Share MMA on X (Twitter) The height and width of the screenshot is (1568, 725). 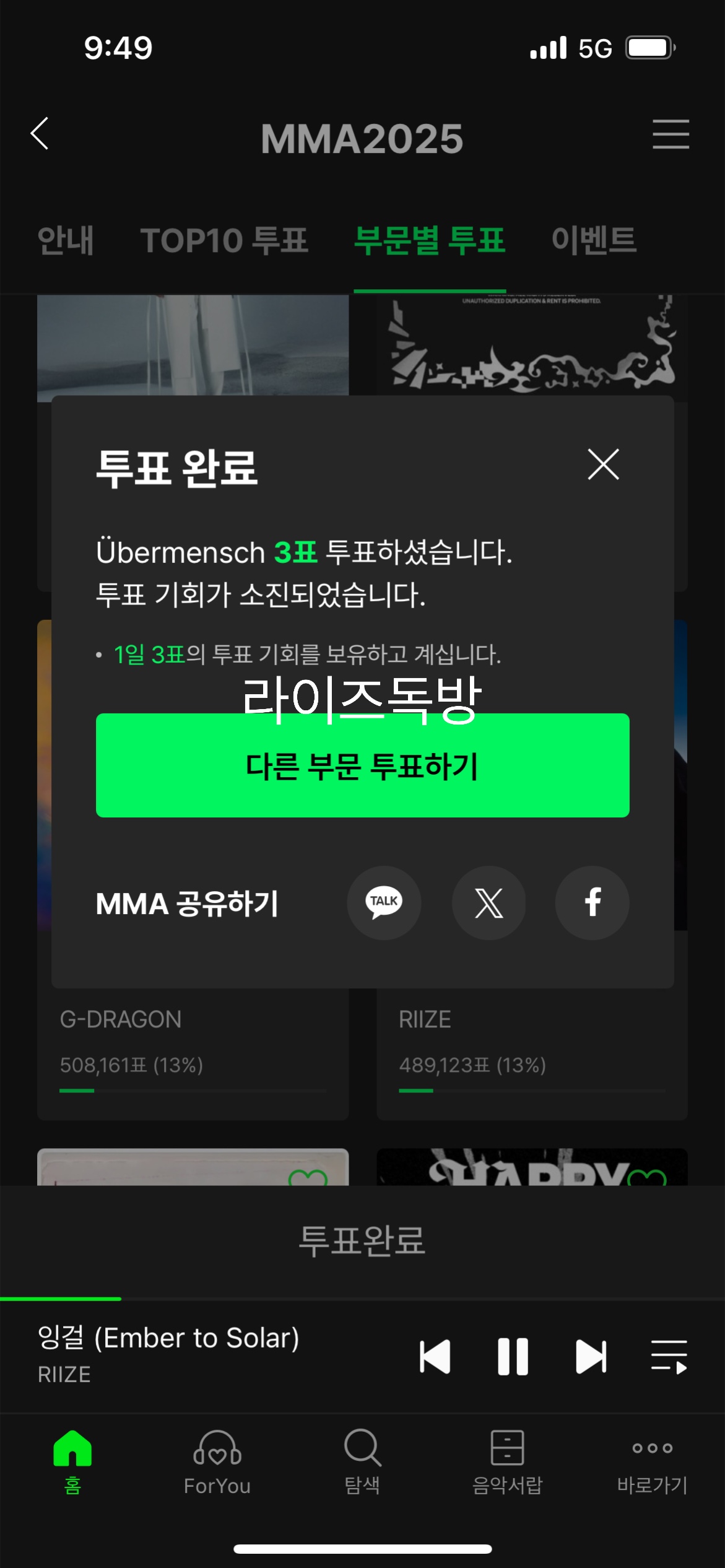coord(488,903)
